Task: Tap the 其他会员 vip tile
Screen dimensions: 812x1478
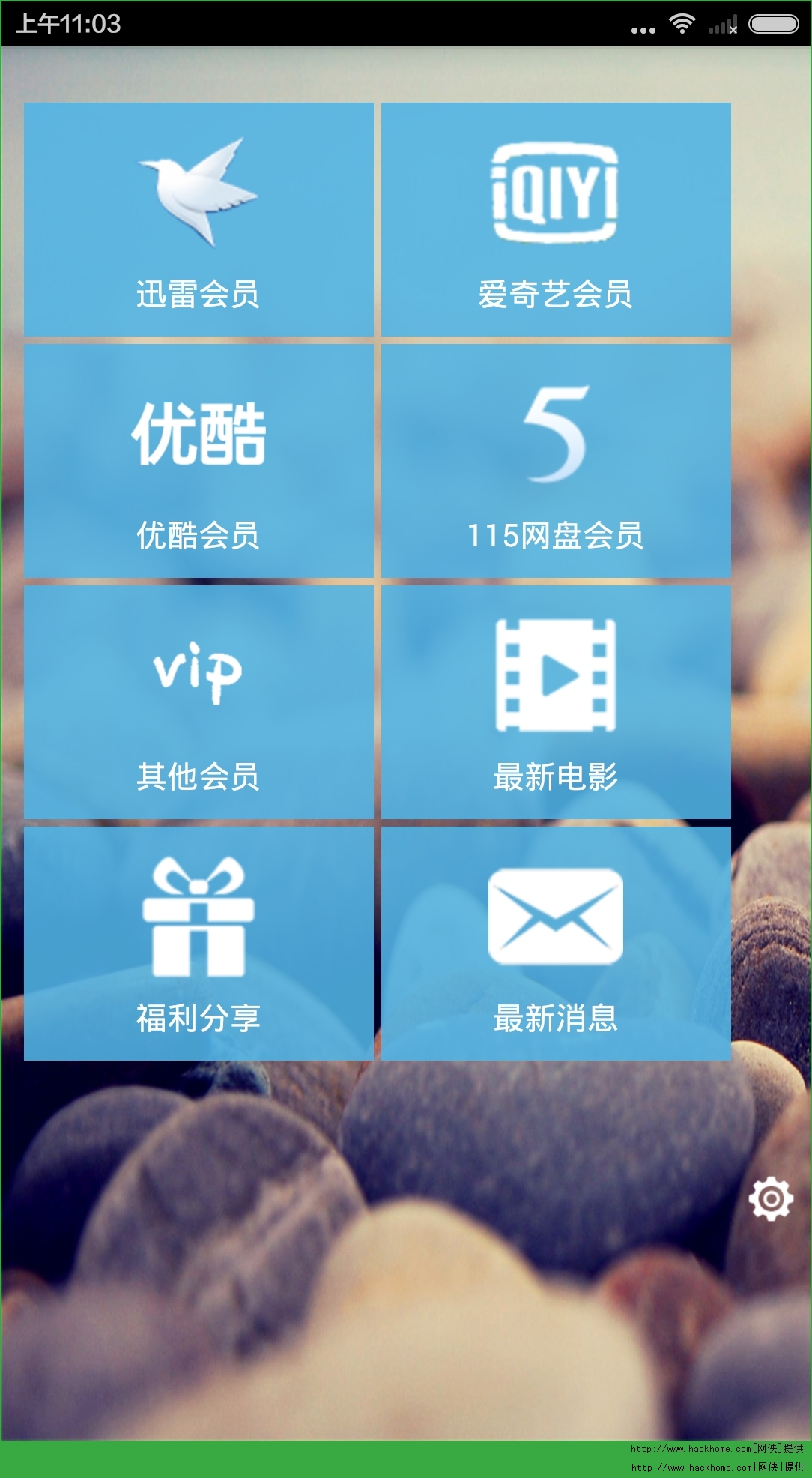Action: pos(199,702)
